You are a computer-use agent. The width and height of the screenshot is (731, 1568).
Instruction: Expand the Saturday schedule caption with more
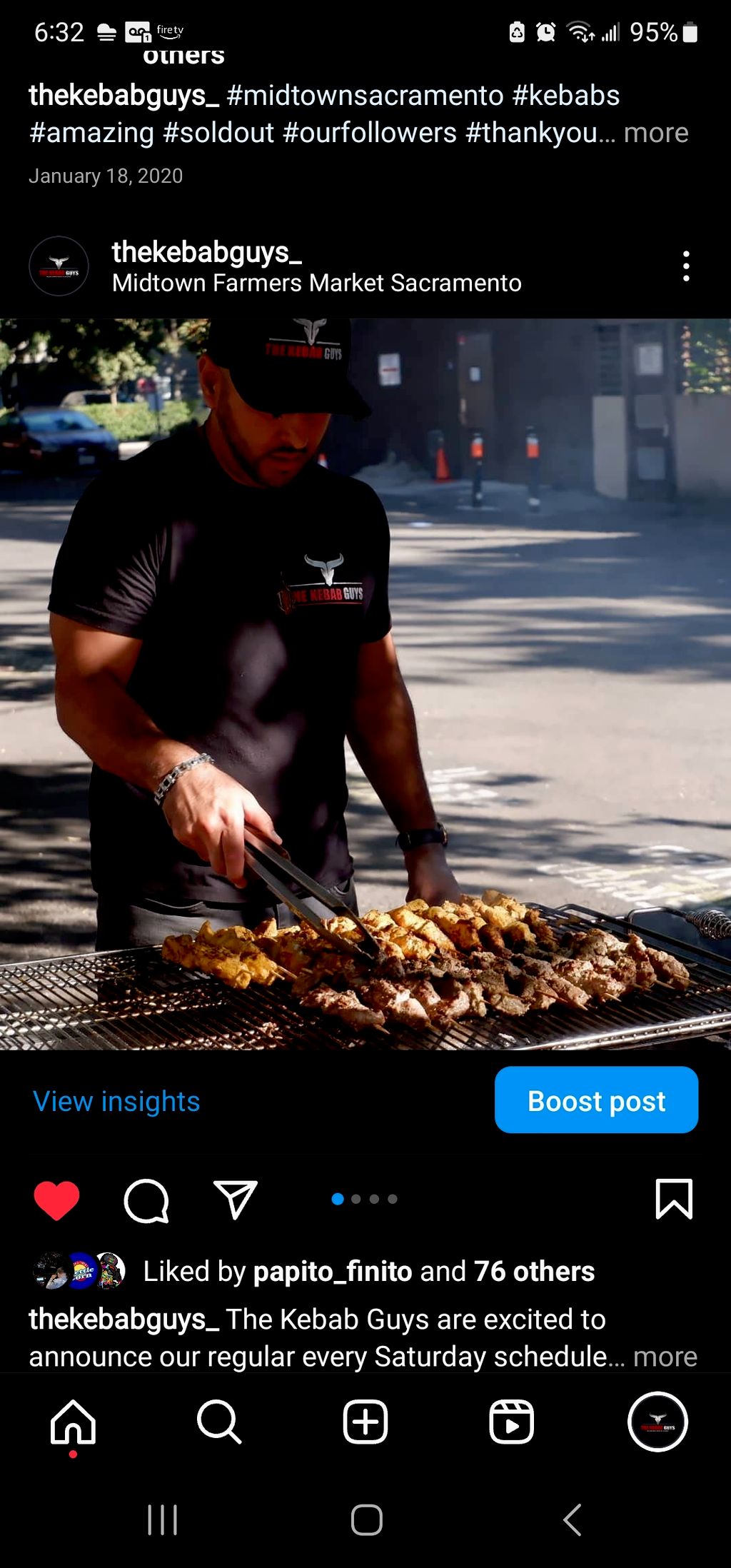tap(665, 1356)
